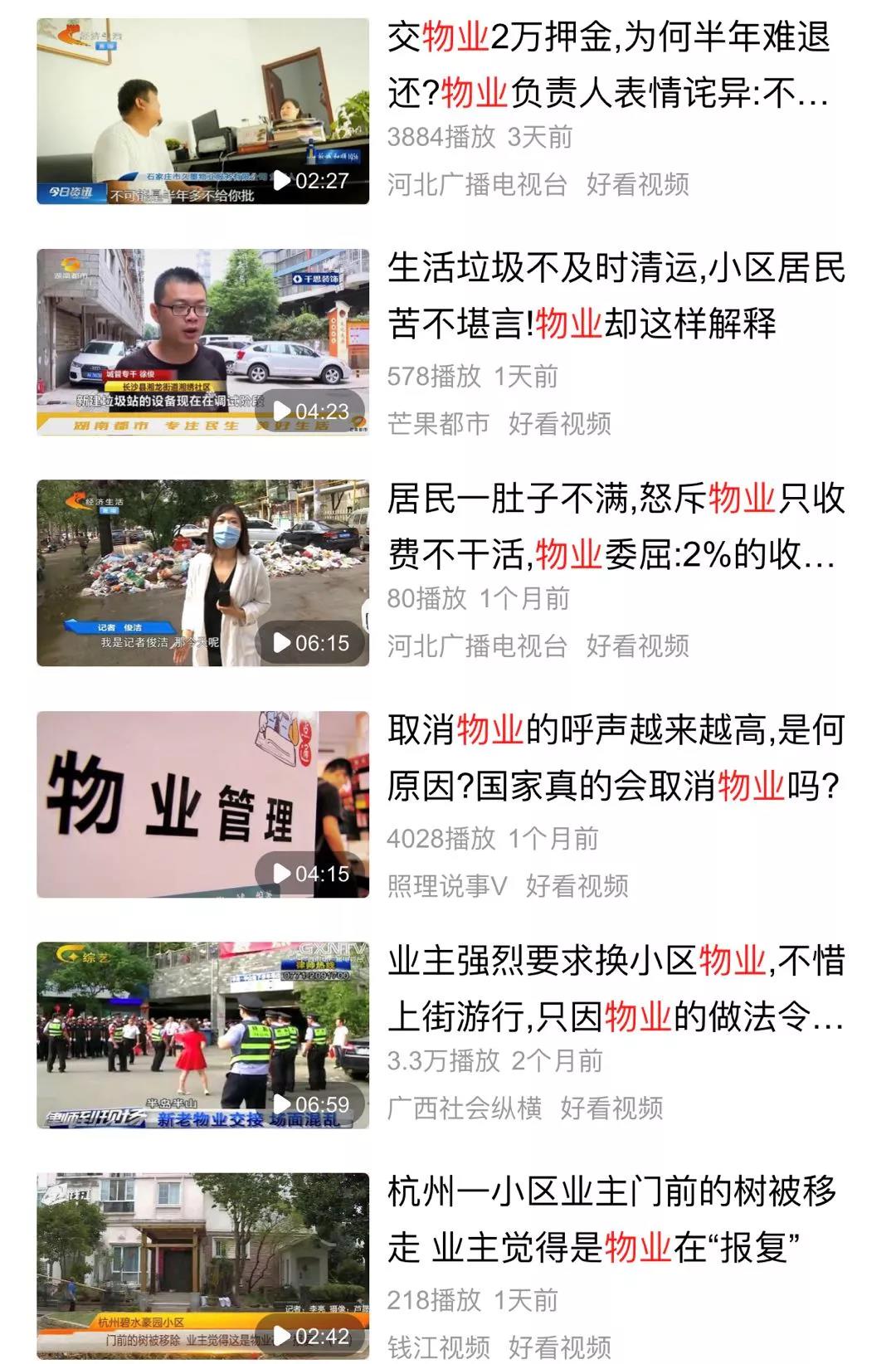Open the 业主强烈要求换小区物业 video
This screenshot has width=896, height=1364.
(x=614, y=988)
